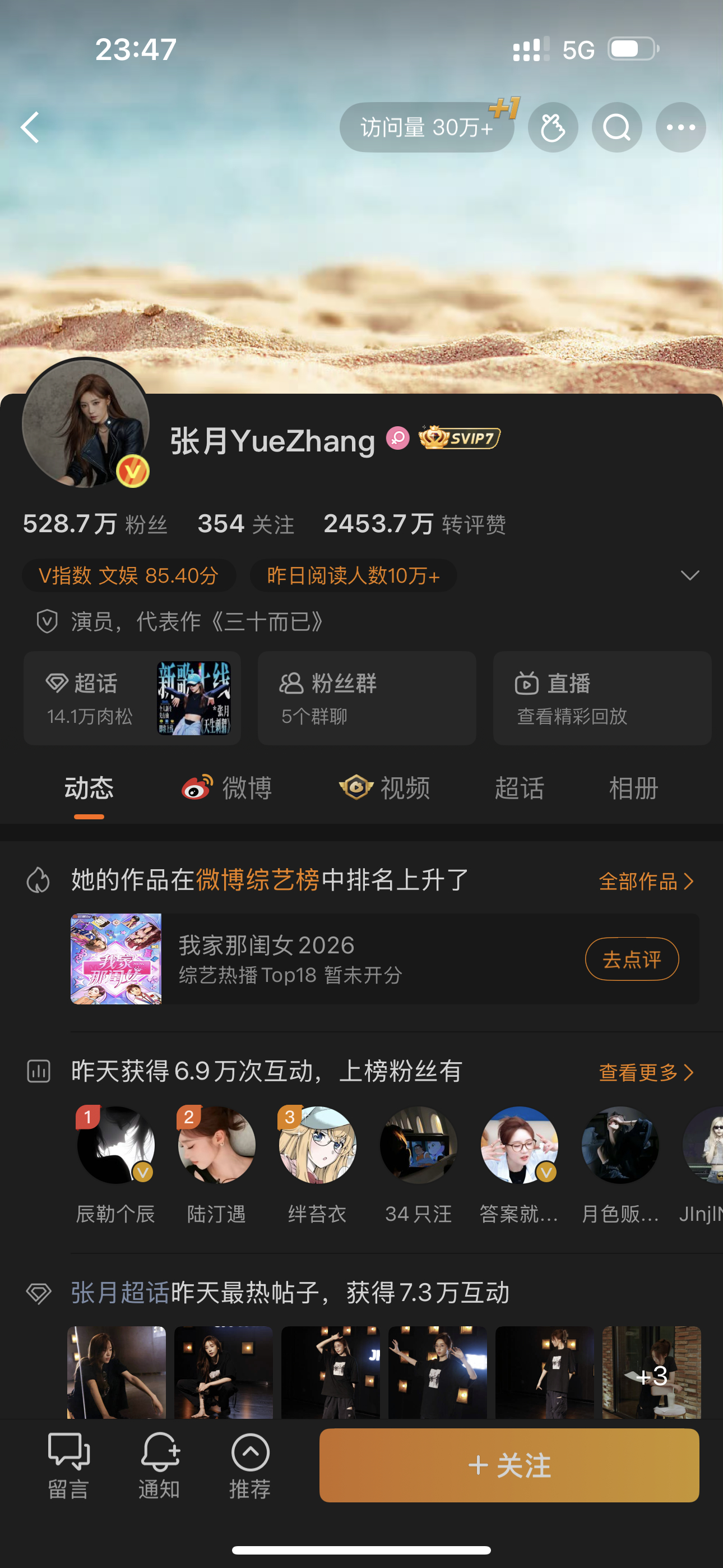Tap the 访问量 30万+ pill
Viewport: 723px width, 1568px height.
tap(427, 127)
